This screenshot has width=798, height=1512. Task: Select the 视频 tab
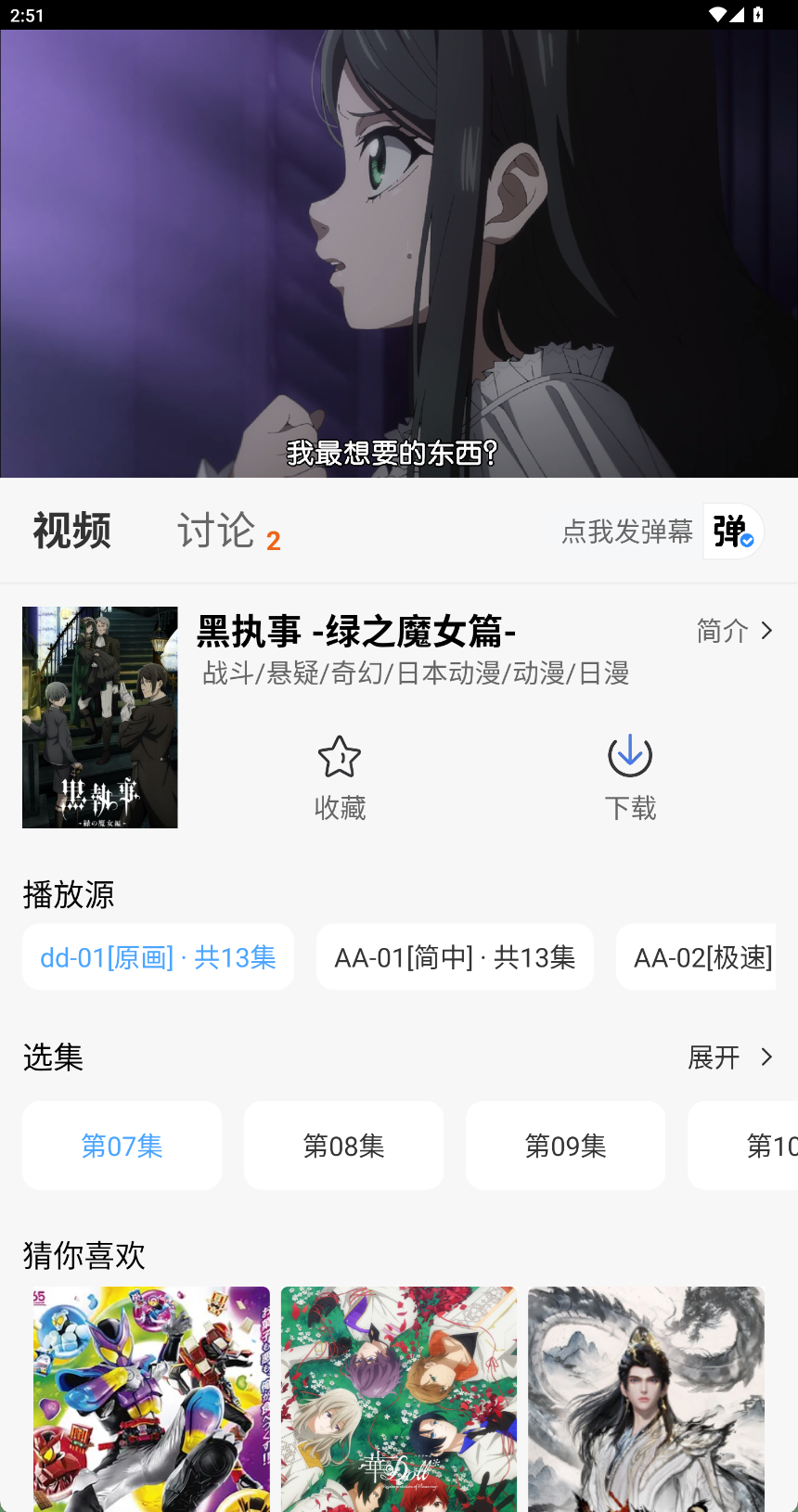pyautogui.click(x=71, y=531)
